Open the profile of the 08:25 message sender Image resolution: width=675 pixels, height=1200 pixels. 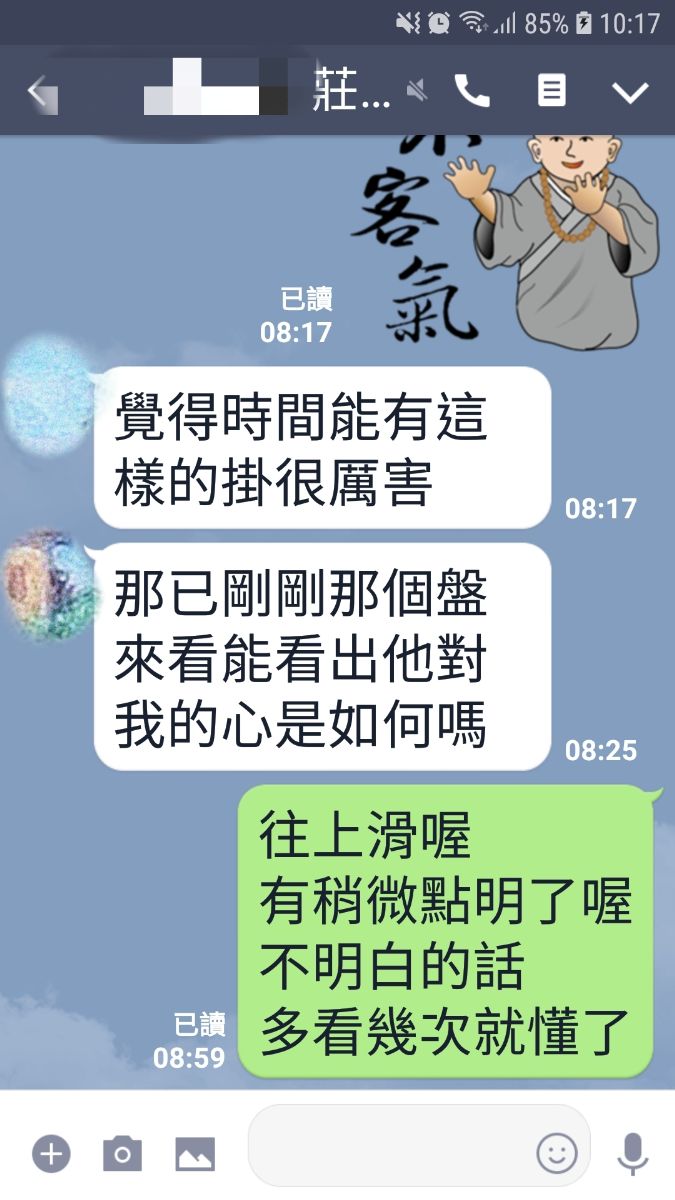pyautogui.click(x=47, y=585)
